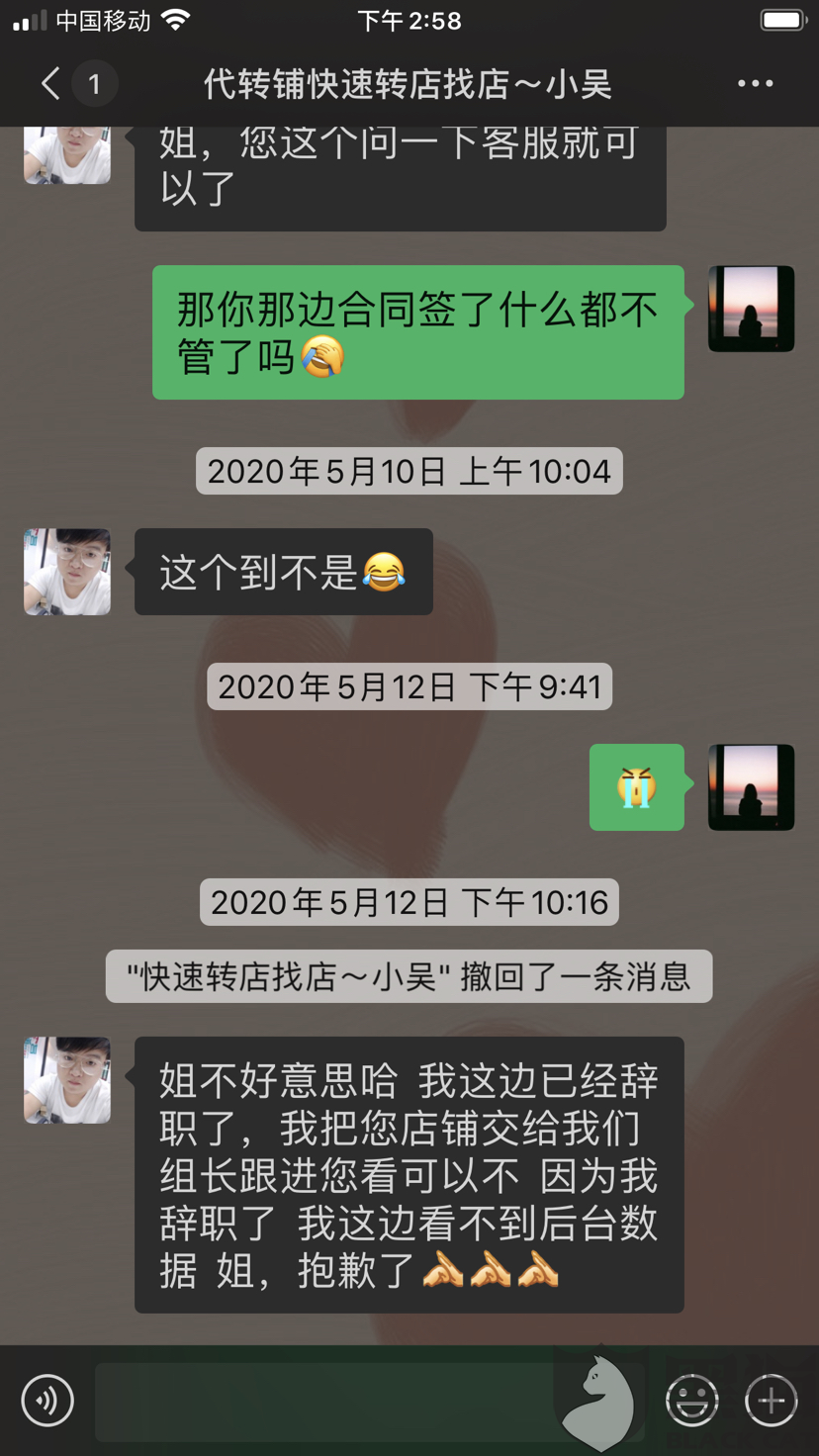The height and width of the screenshot is (1456, 819).
Task: Open my own avatar beside the crying emoji
Action: pos(751,787)
